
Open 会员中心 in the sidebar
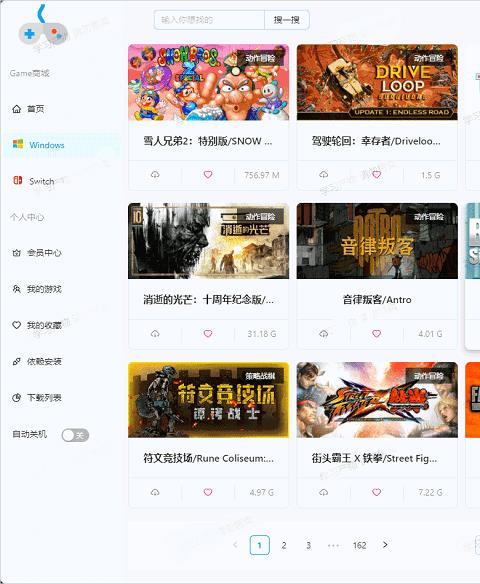point(36,253)
